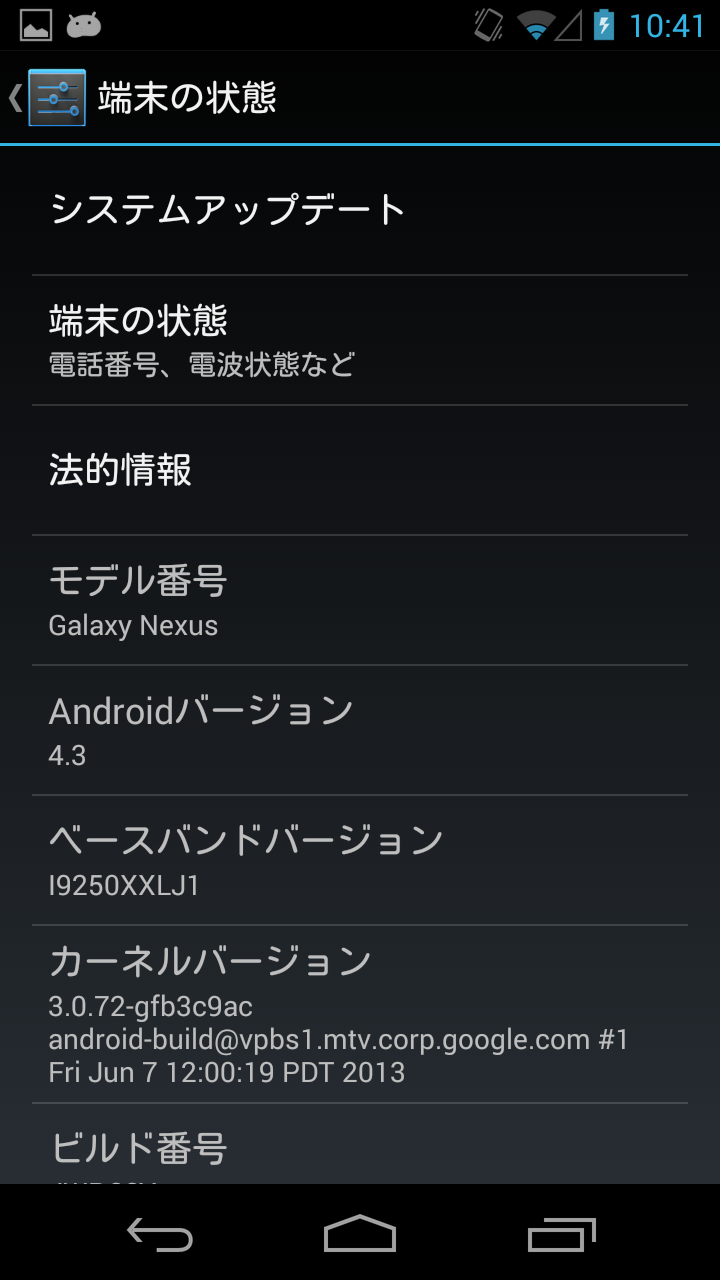720x1280 pixels.
Task: Open 法的情報 (legal information)
Action: tap(360, 470)
